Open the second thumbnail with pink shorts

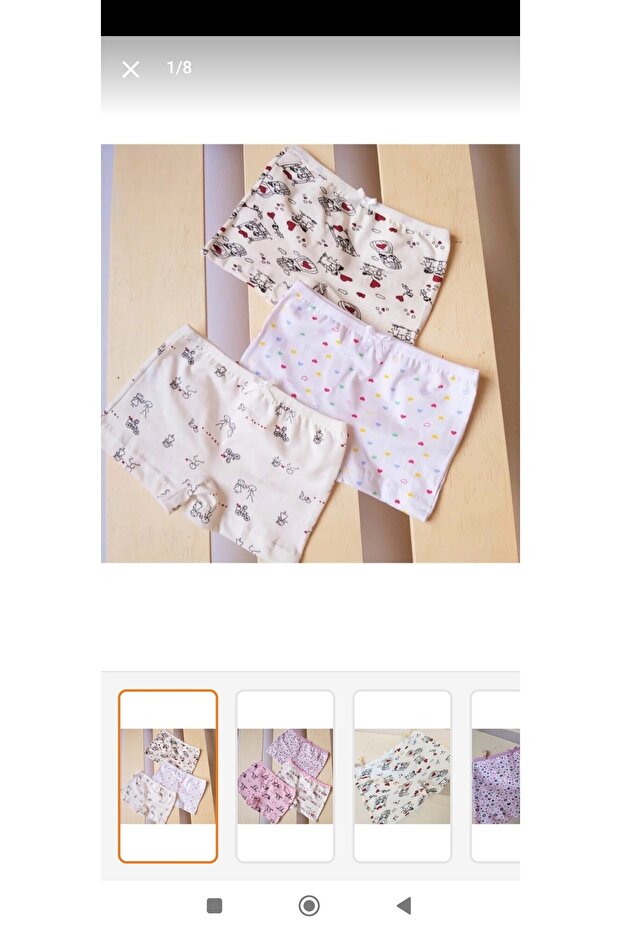point(285,776)
